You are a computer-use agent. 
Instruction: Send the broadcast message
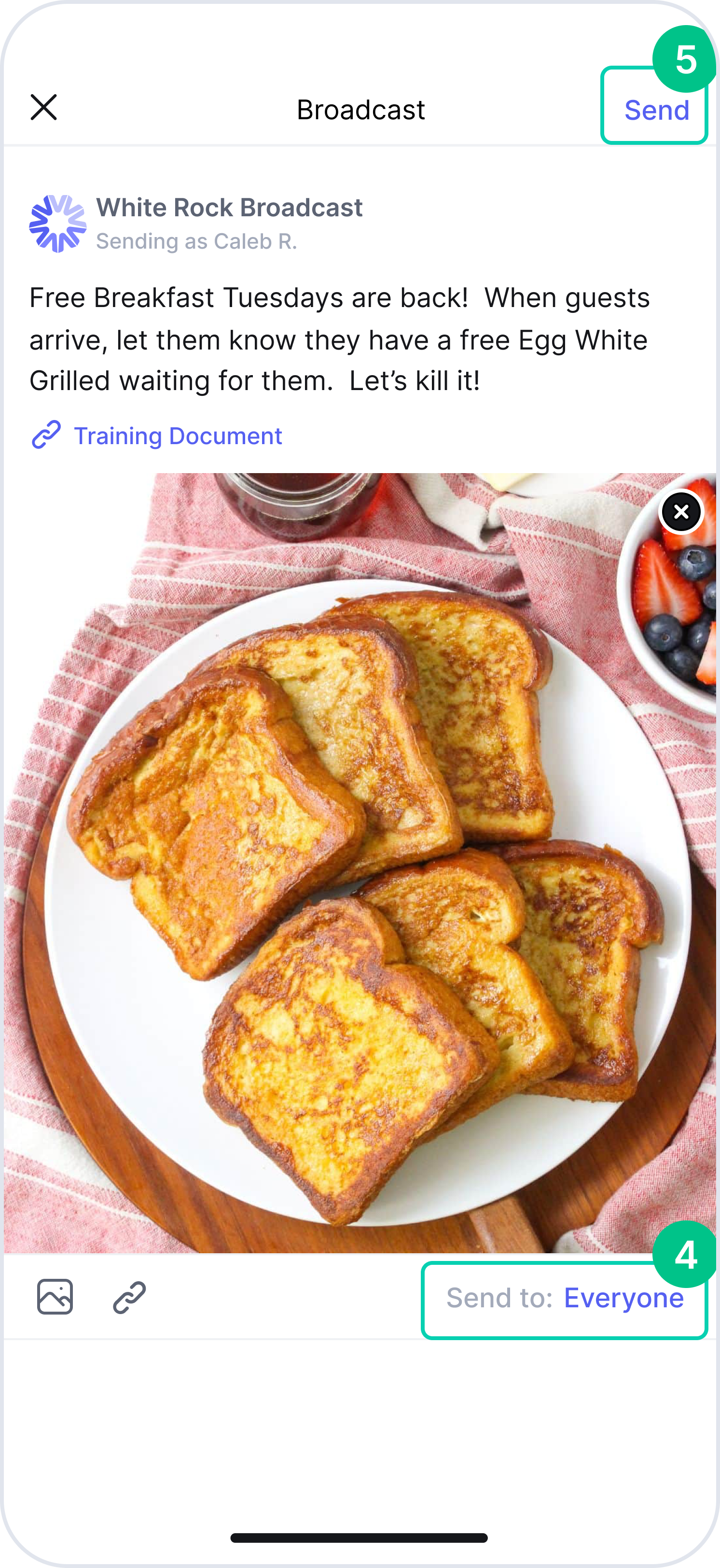656,110
